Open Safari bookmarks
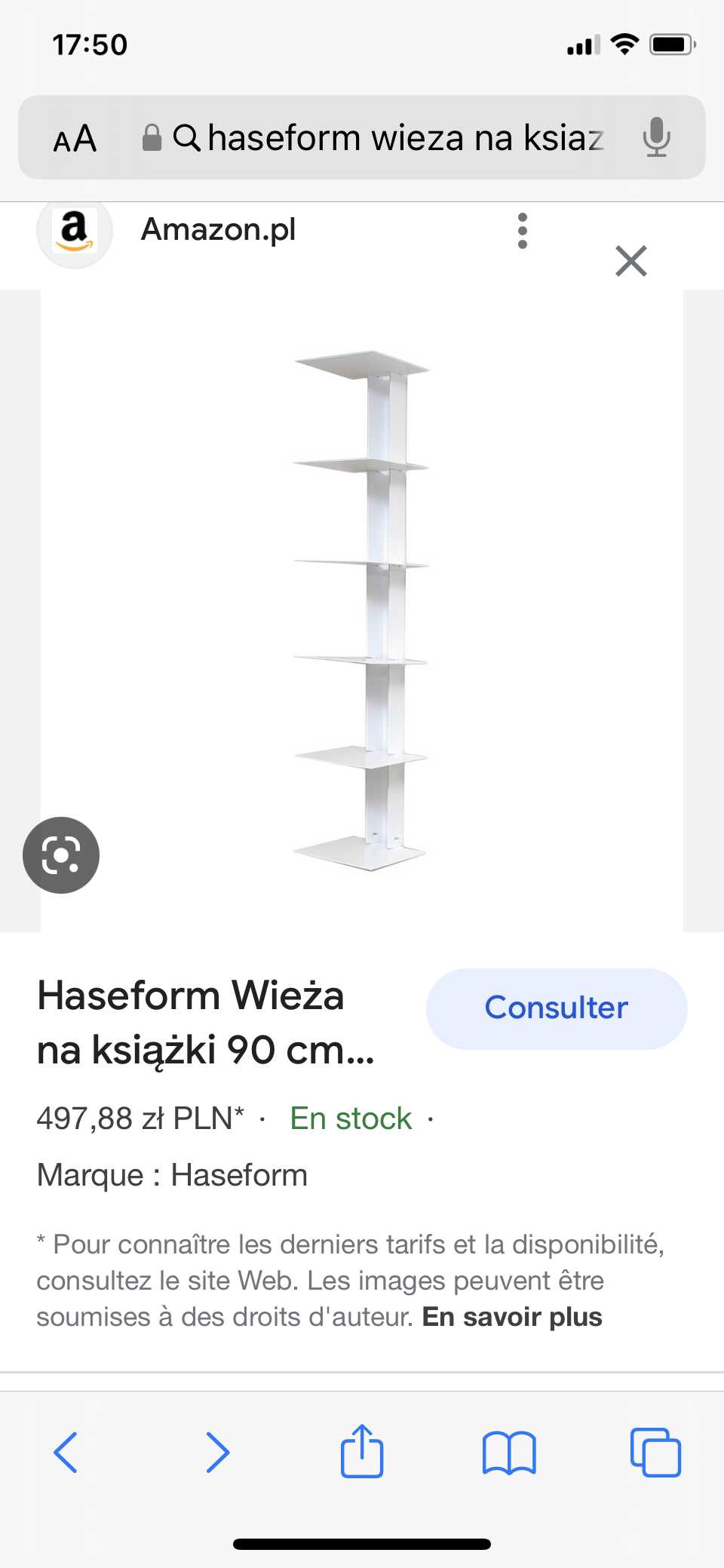The image size is (724, 1568). pos(509,1453)
